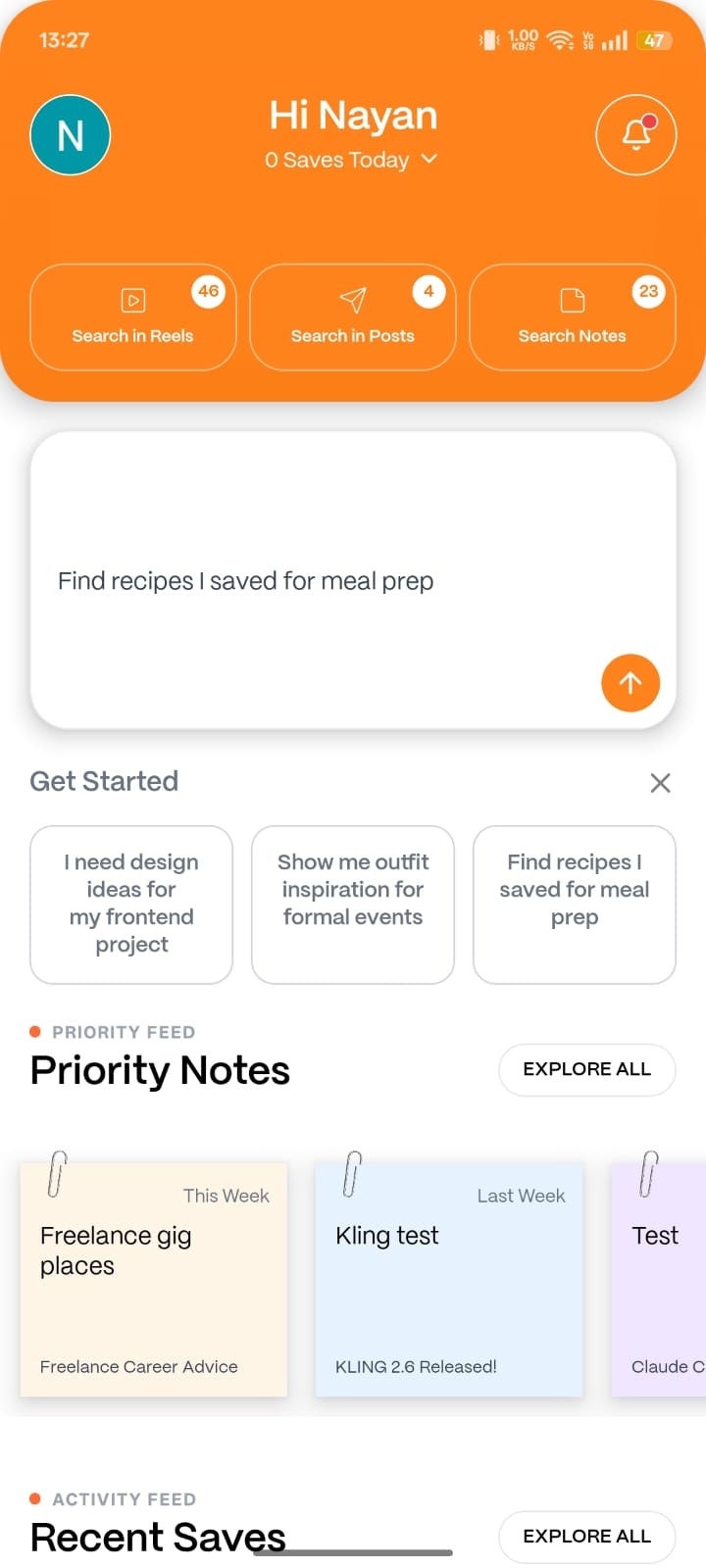Dismiss the Get Started section
706x1568 pixels.
coord(660,783)
